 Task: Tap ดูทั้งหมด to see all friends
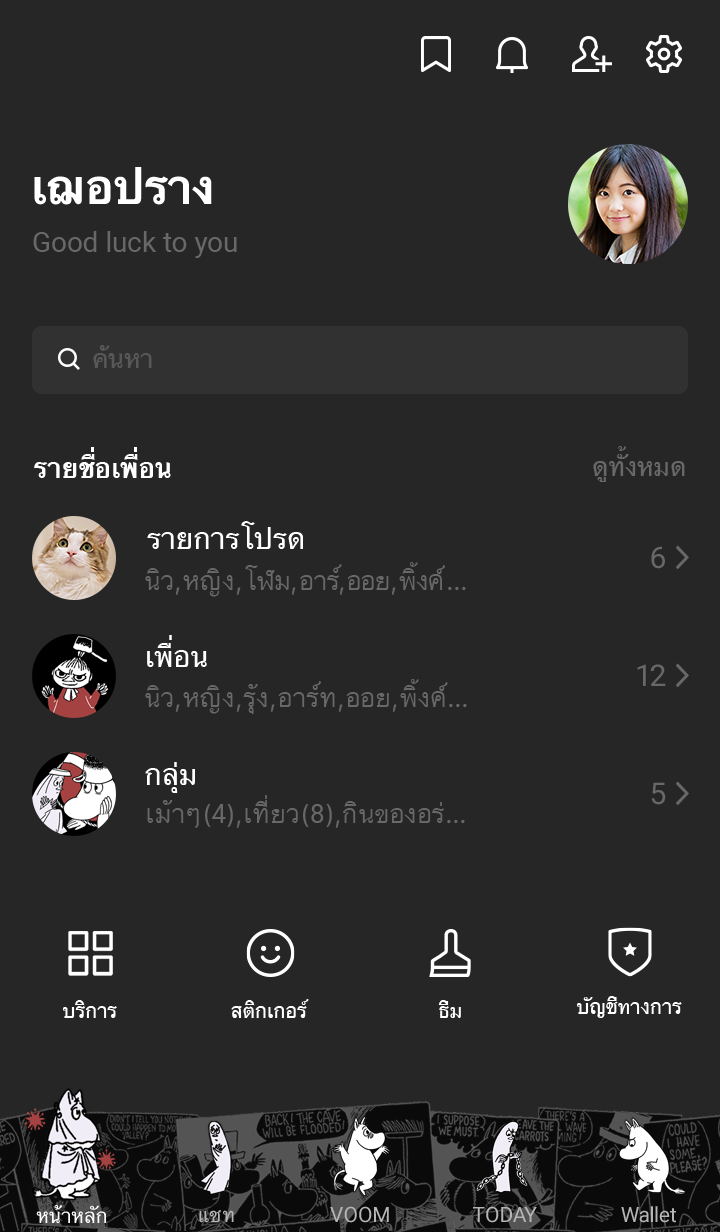(638, 468)
